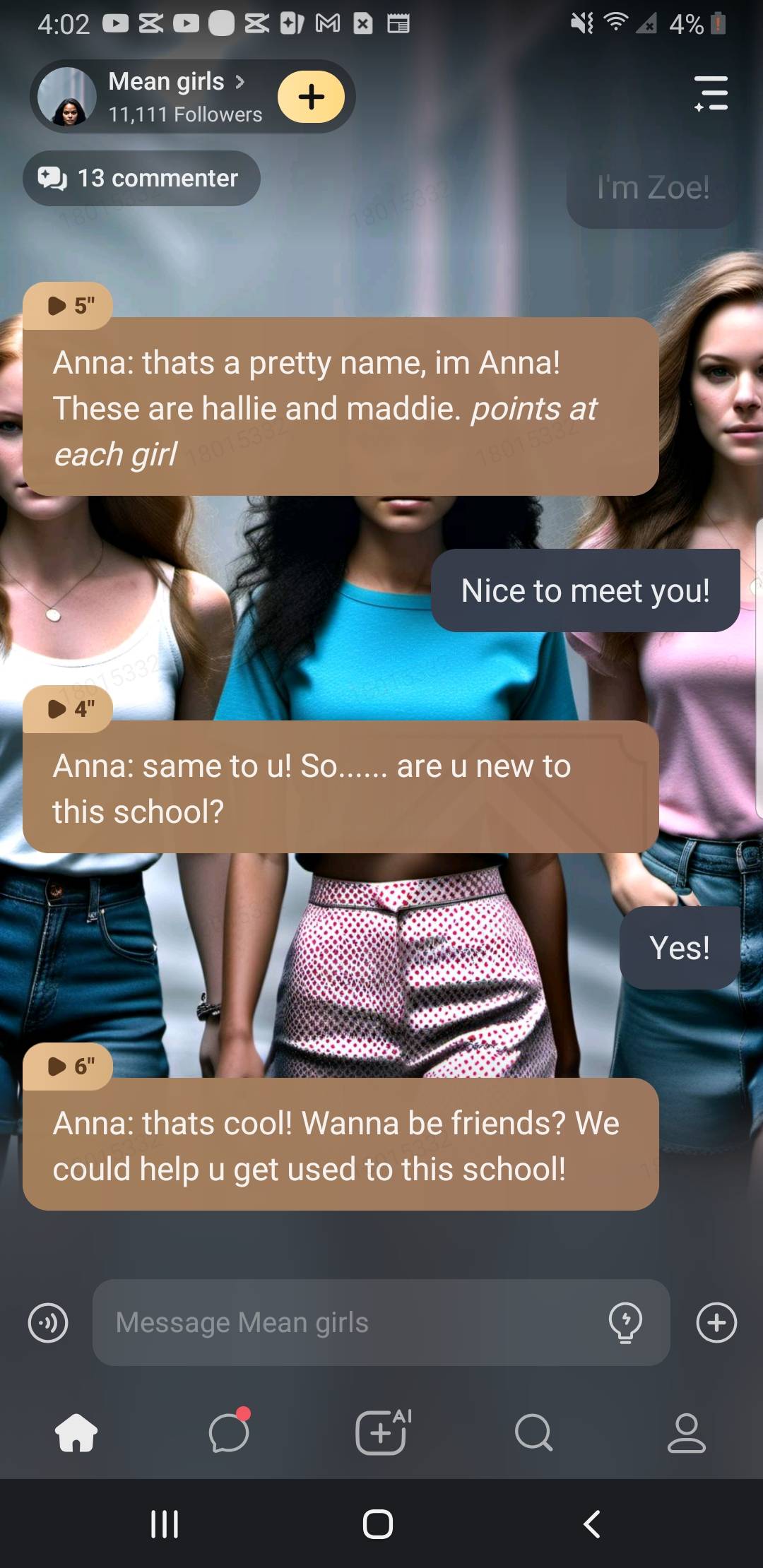763x1568 pixels.
Task: Go to the Home tab
Action: click(x=76, y=1432)
